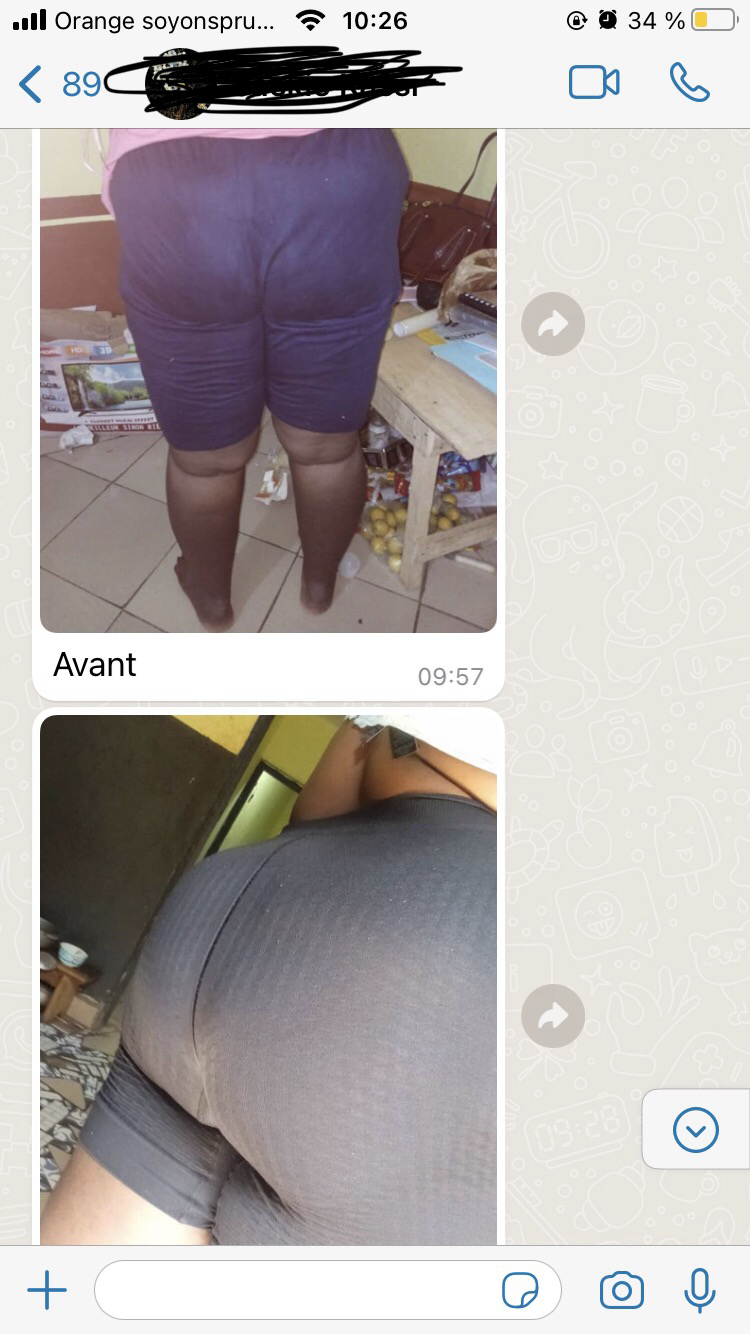Start a video call with this contact
The height and width of the screenshot is (1334, 750).
(x=594, y=83)
